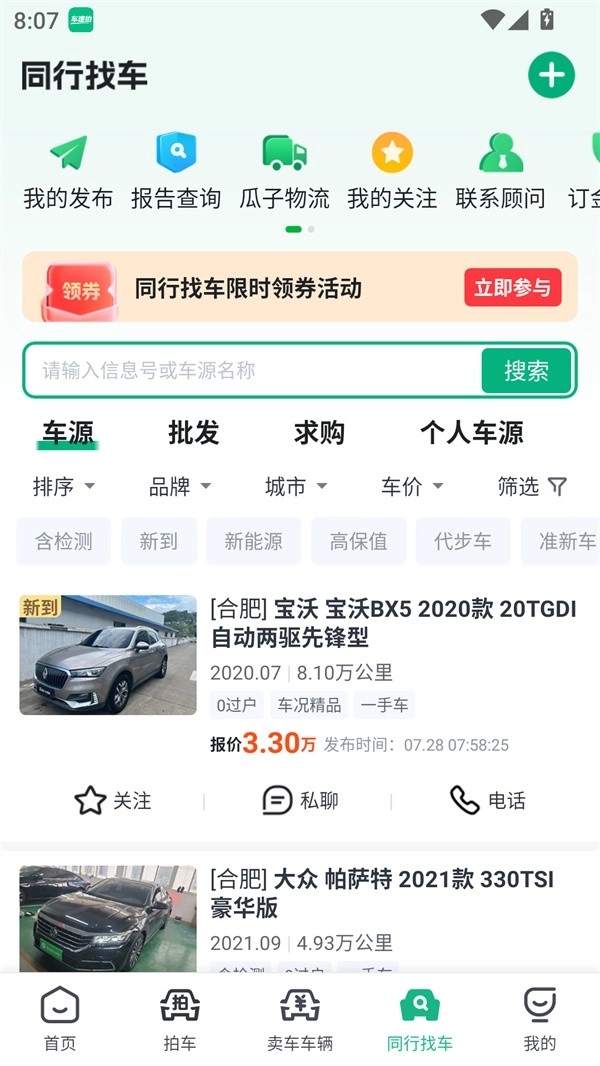
Task: Open the 宝沃BX5 2020款 car listing
Action: (x=393, y=623)
